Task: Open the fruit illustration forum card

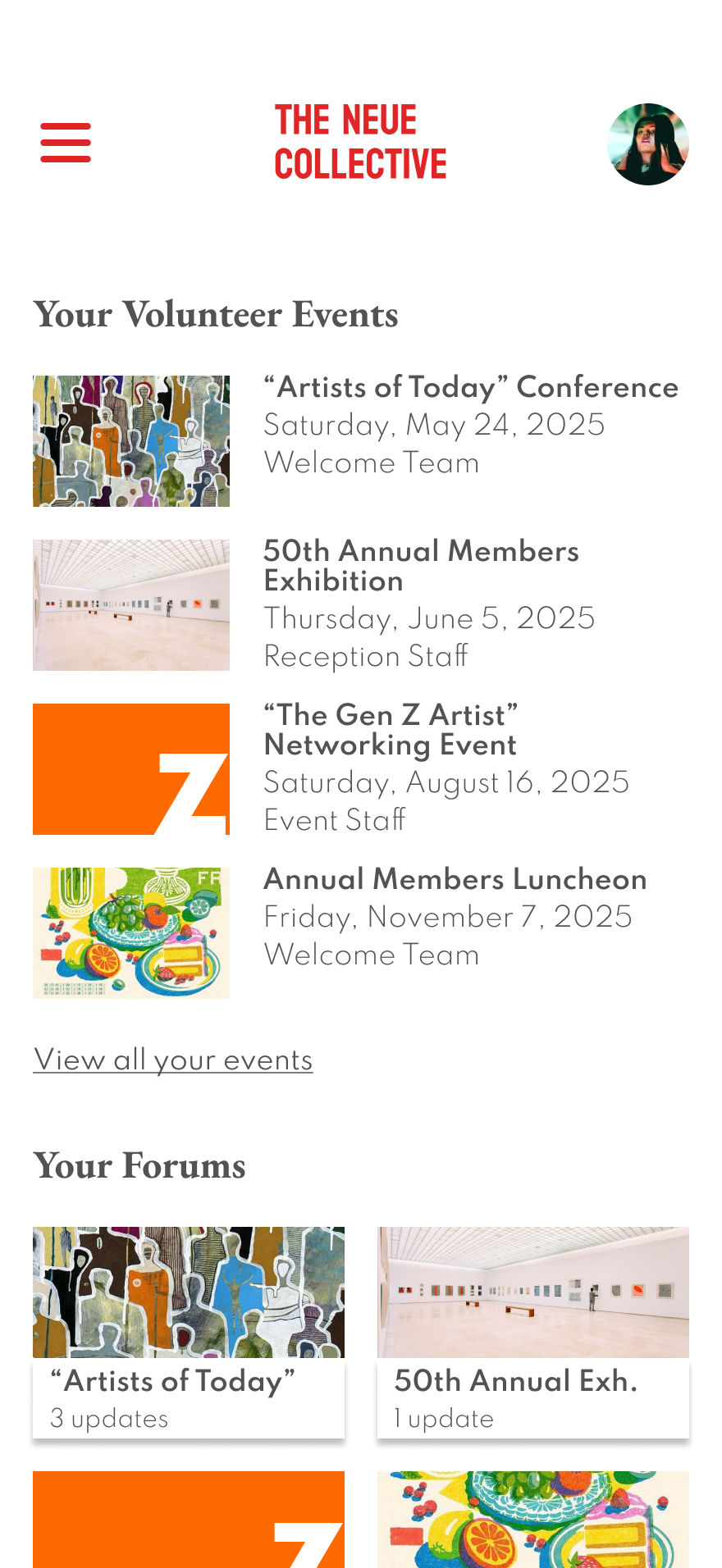Action: tap(533, 1519)
